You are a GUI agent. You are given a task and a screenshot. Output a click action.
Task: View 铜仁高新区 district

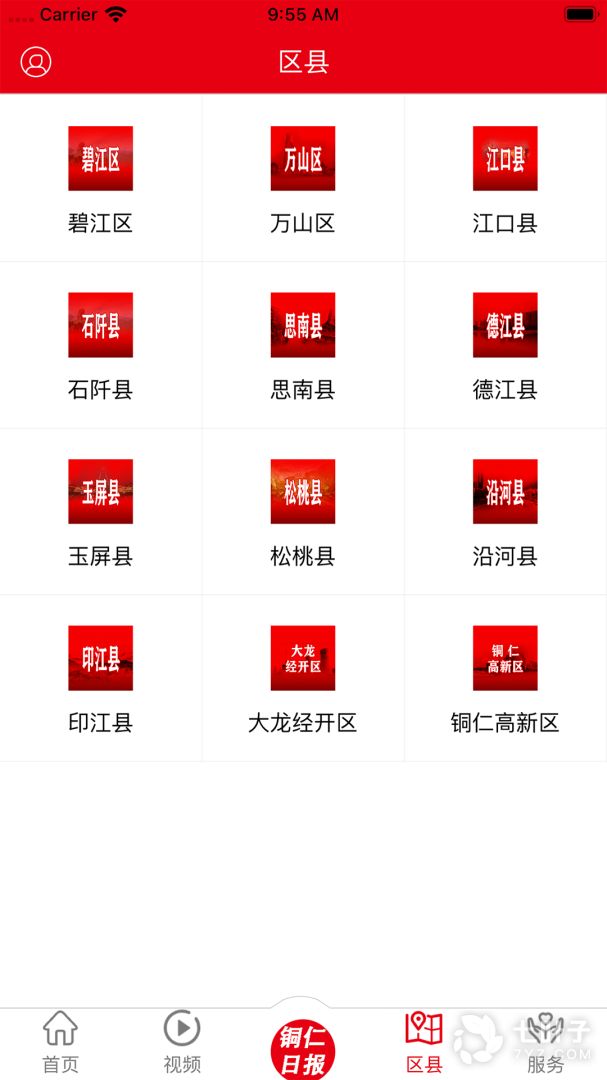click(505, 678)
